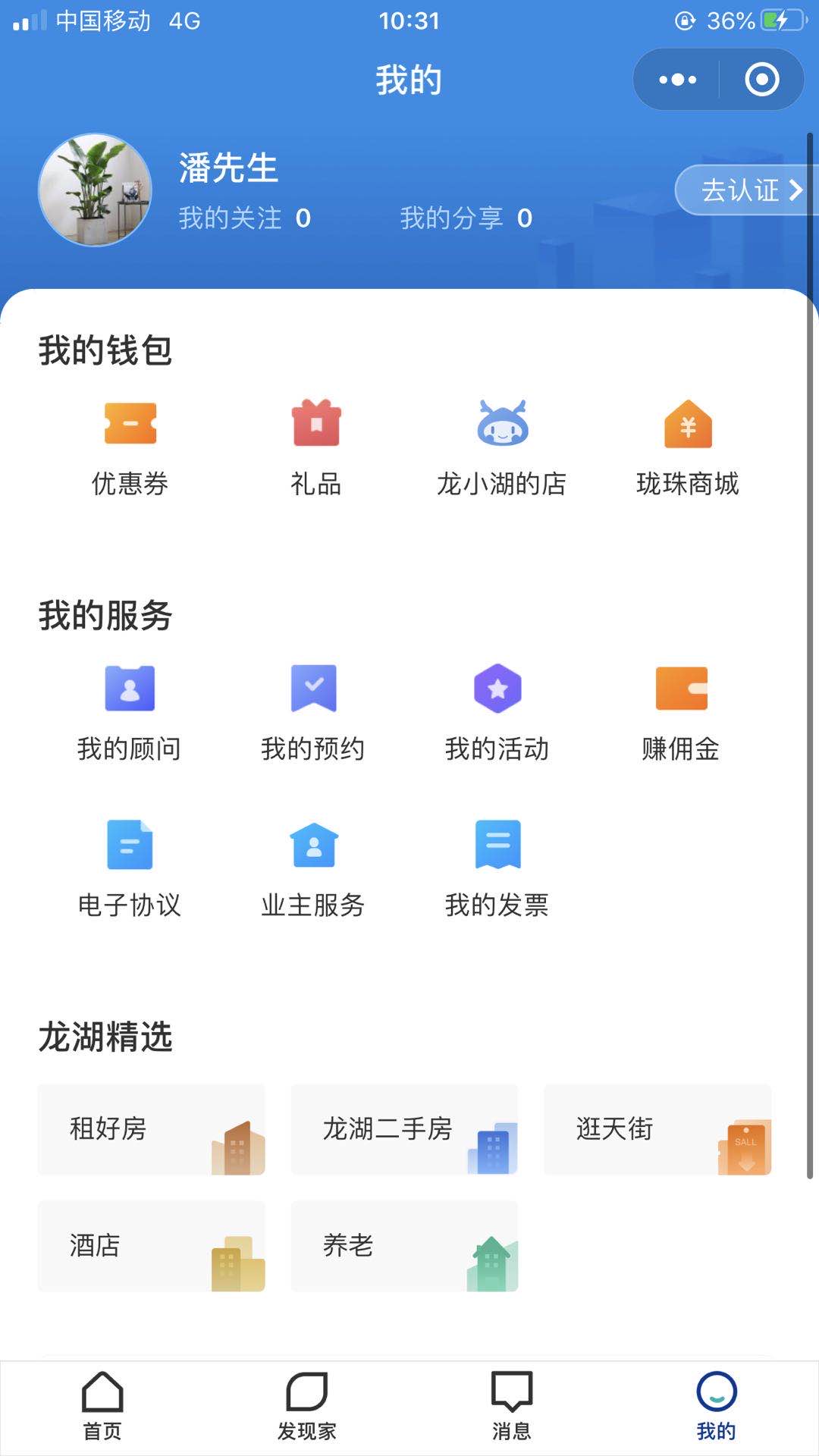Select the 租好房 card

pos(152,1129)
